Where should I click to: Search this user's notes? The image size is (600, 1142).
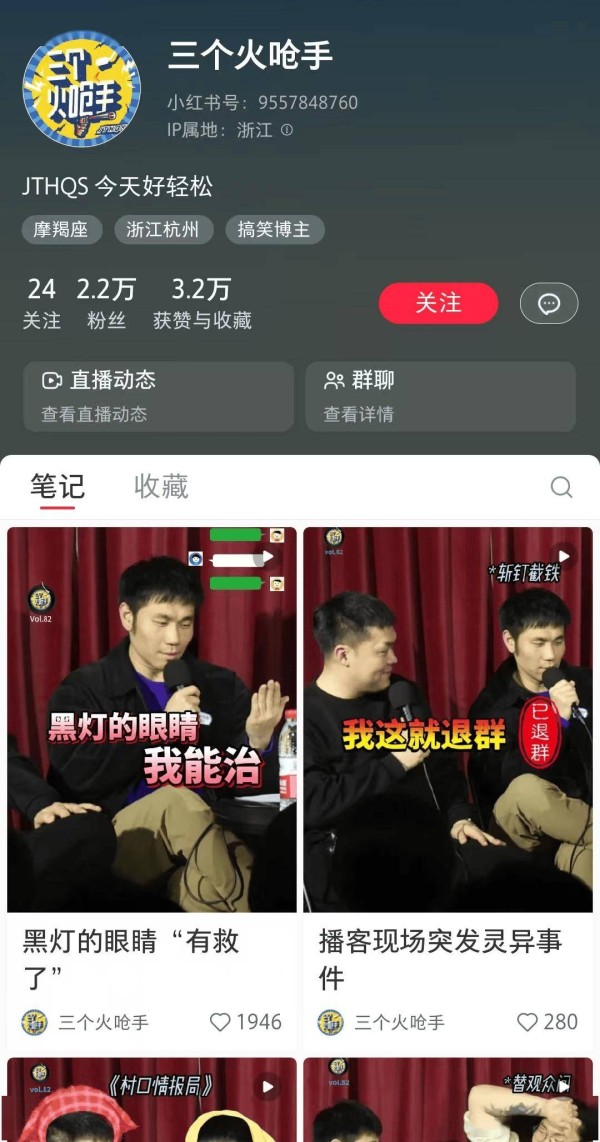(x=562, y=487)
